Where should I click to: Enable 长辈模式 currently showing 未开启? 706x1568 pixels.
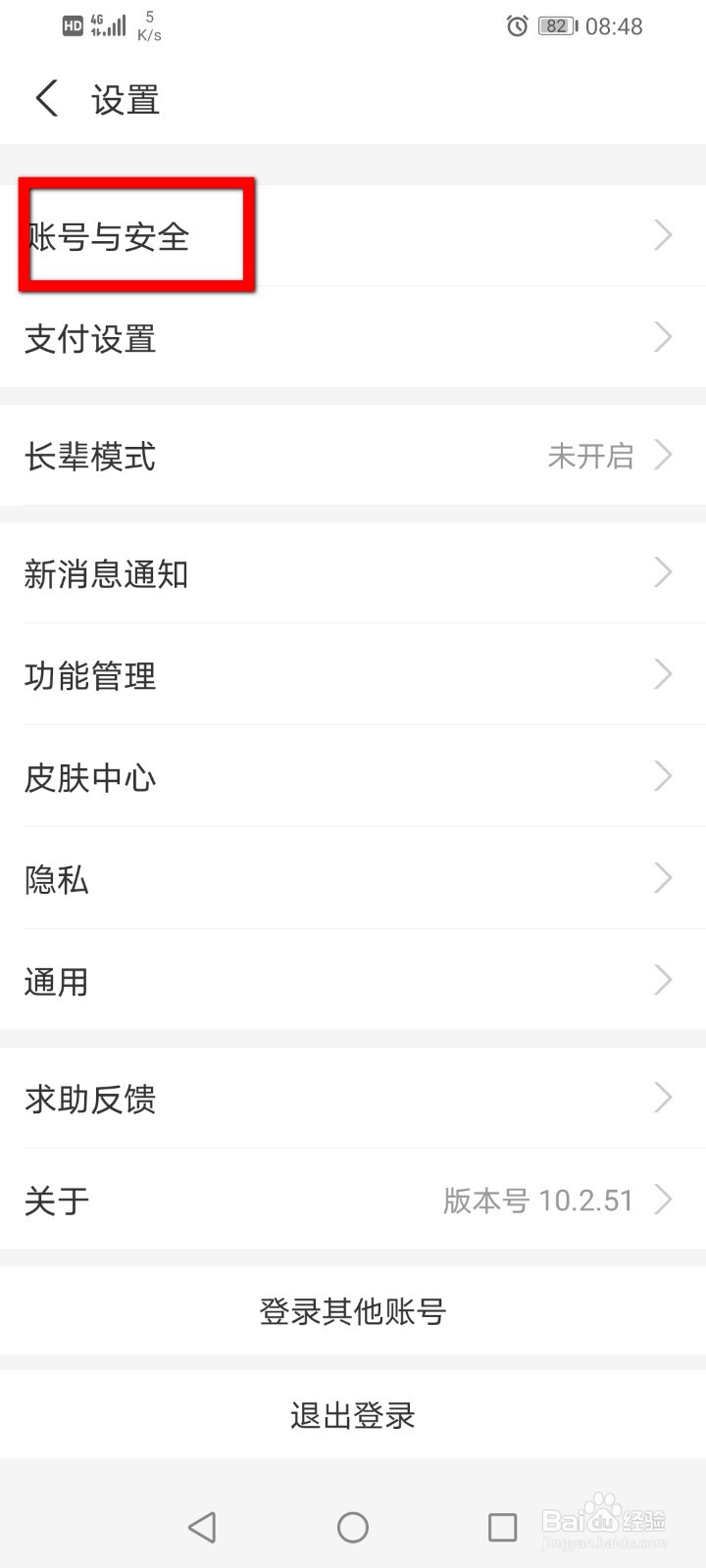pos(353,456)
